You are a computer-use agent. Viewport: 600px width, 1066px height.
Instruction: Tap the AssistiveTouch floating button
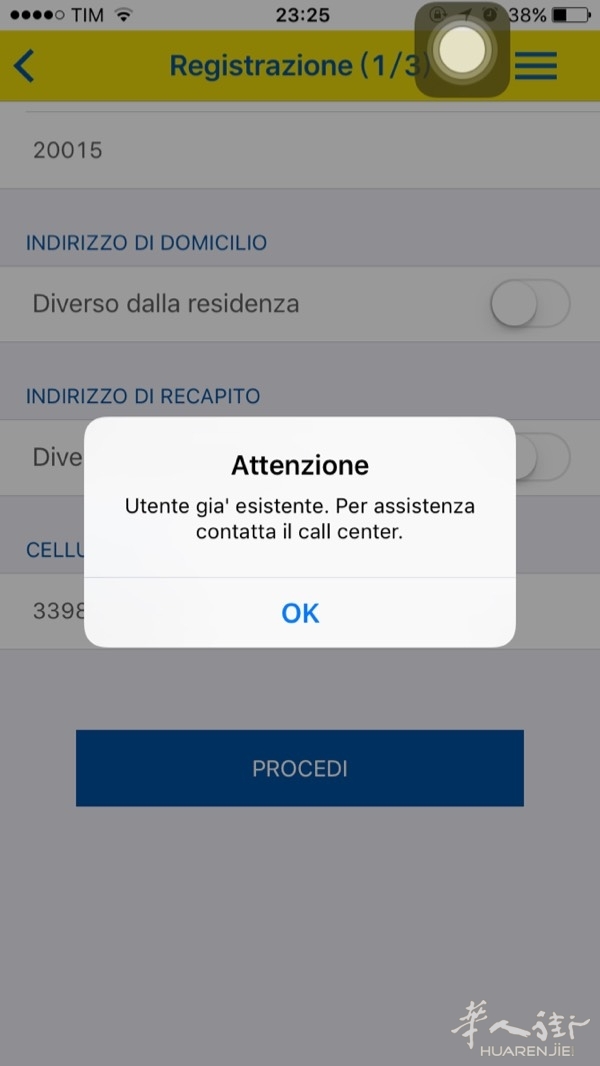pos(462,49)
